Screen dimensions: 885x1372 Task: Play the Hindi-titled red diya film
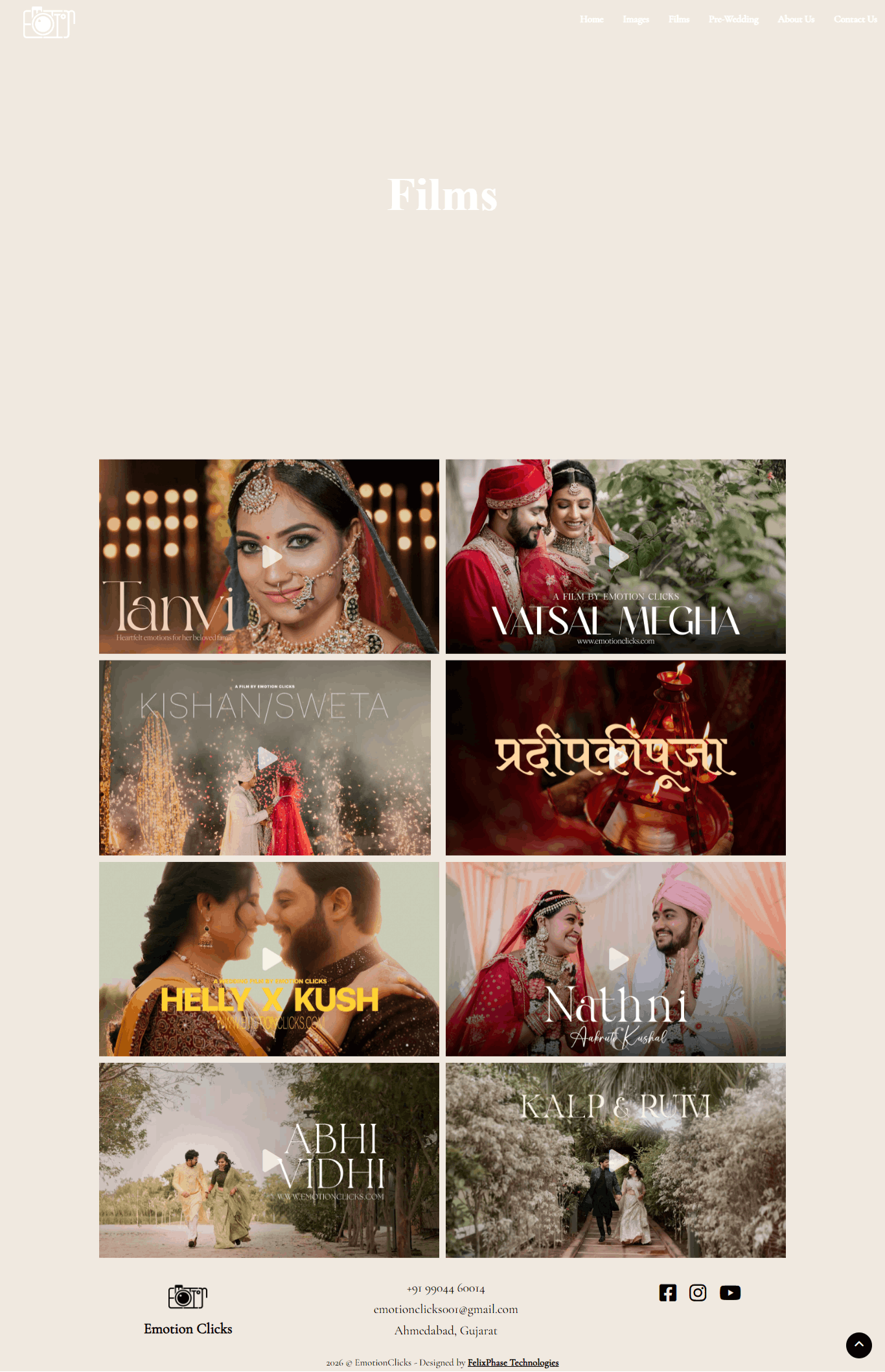[x=618, y=758]
